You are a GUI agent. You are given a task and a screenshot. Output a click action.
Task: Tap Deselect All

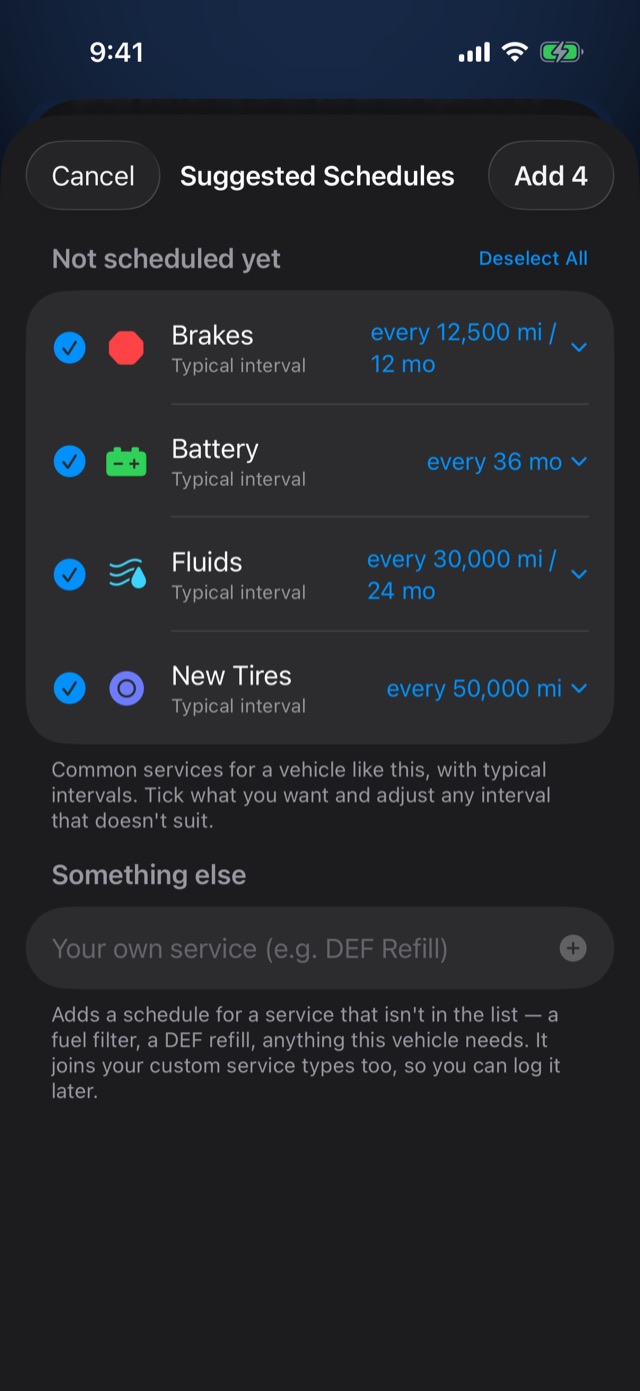[x=533, y=259]
